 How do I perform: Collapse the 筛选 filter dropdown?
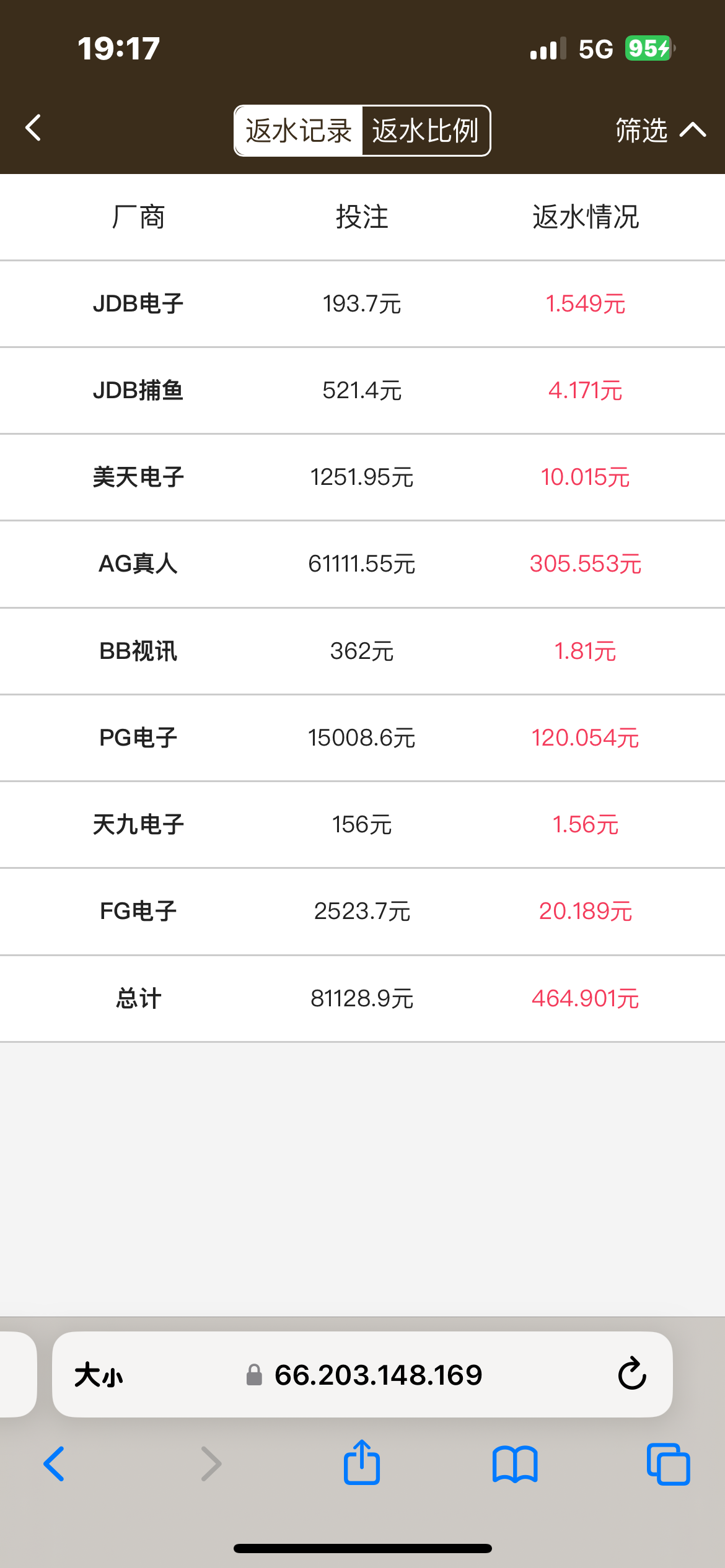click(660, 130)
